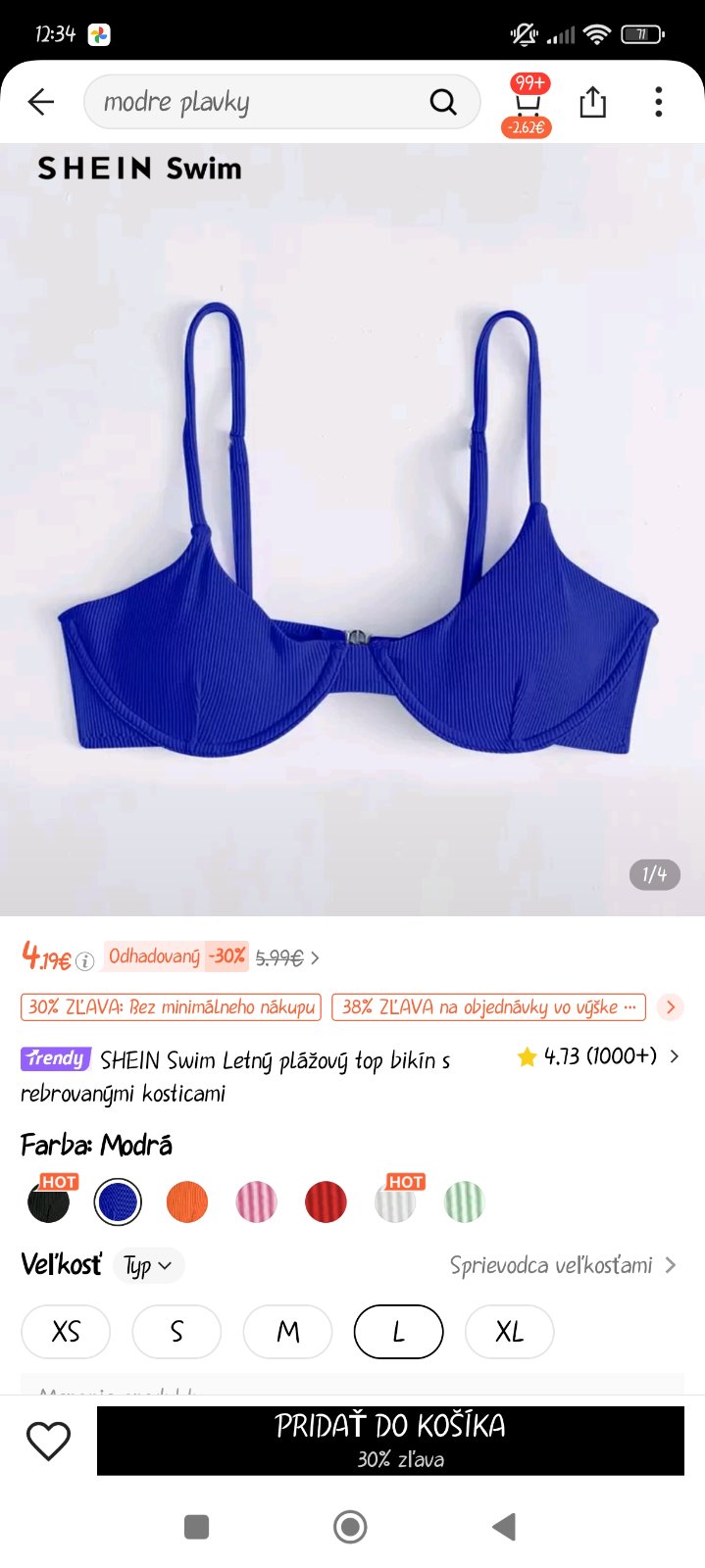The height and width of the screenshot is (1568, 705).
Task: Save product to wishlist with heart icon
Action: tap(48, 1441)
